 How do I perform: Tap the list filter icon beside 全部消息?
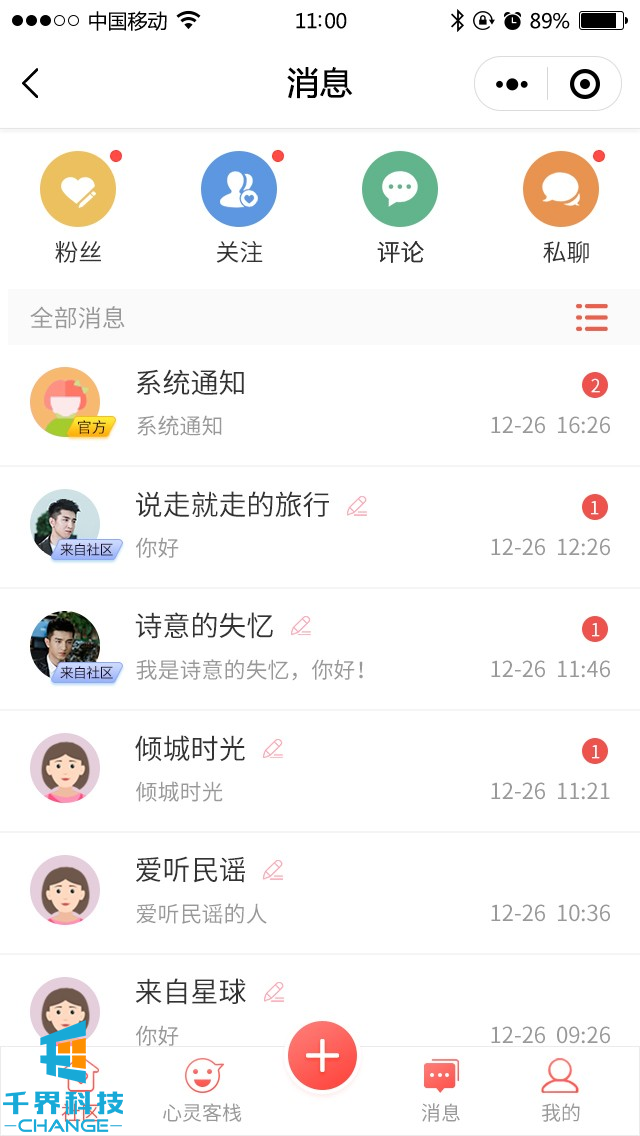pos(591,318)
